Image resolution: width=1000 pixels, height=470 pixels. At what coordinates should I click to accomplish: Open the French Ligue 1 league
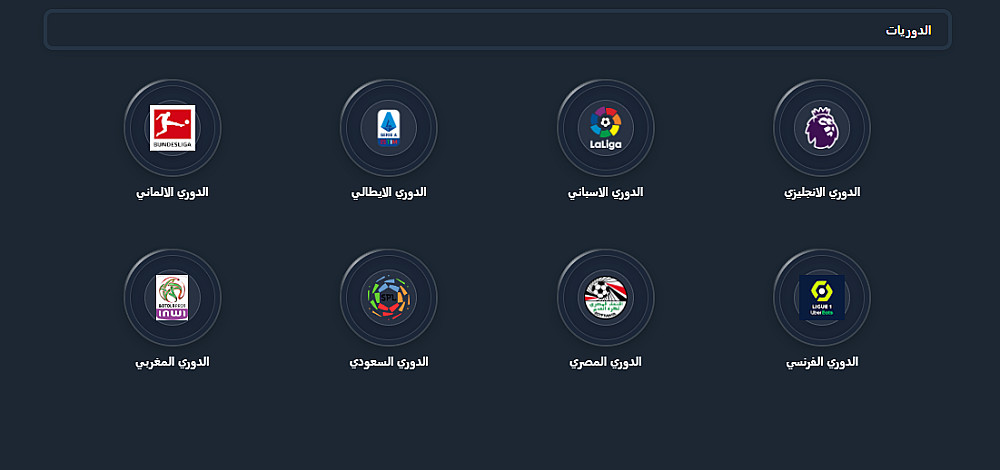821,298
